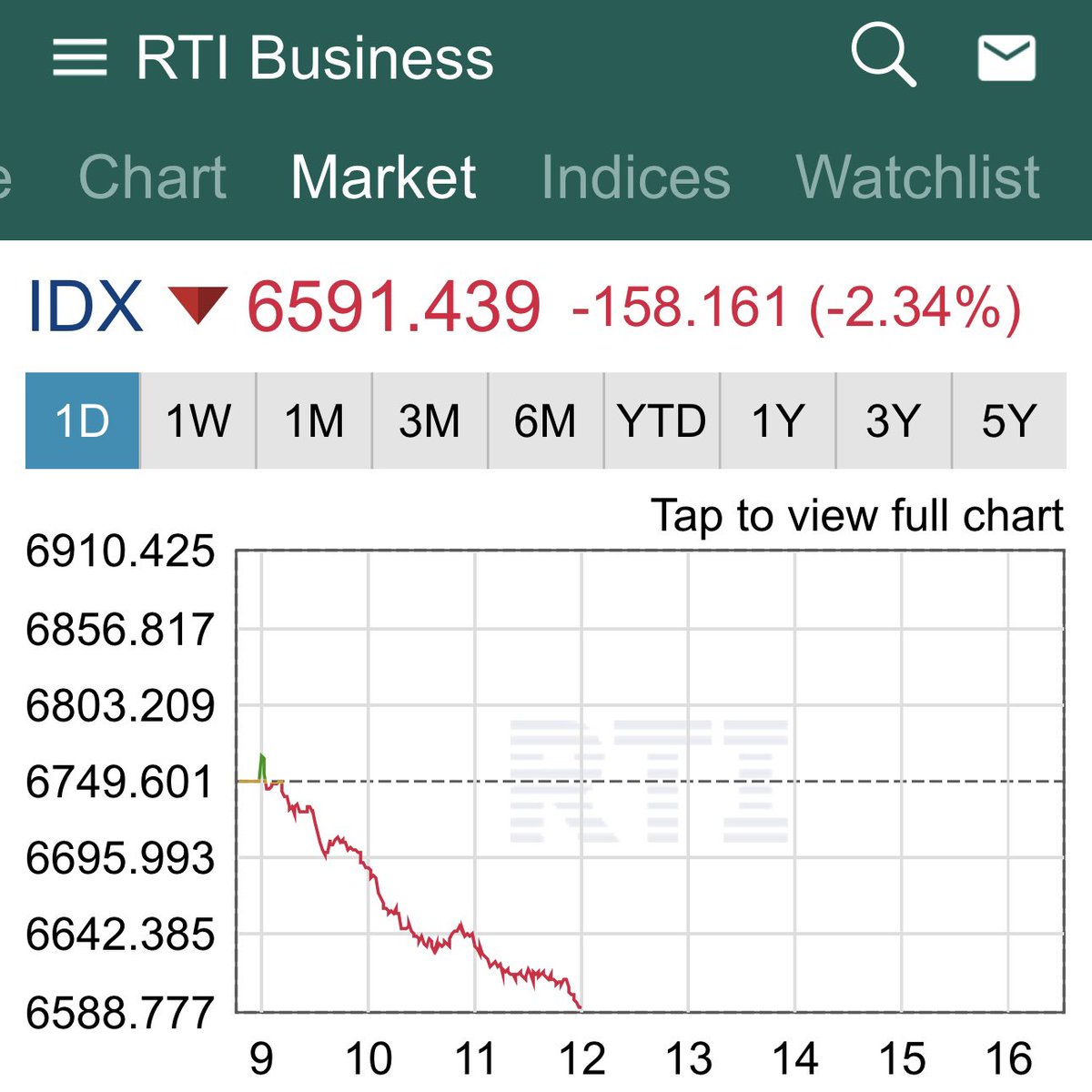The height and width of the screenshot is (1092, 1092).
Task: Choose the 3M time range
Action: [x=430, y=421]
